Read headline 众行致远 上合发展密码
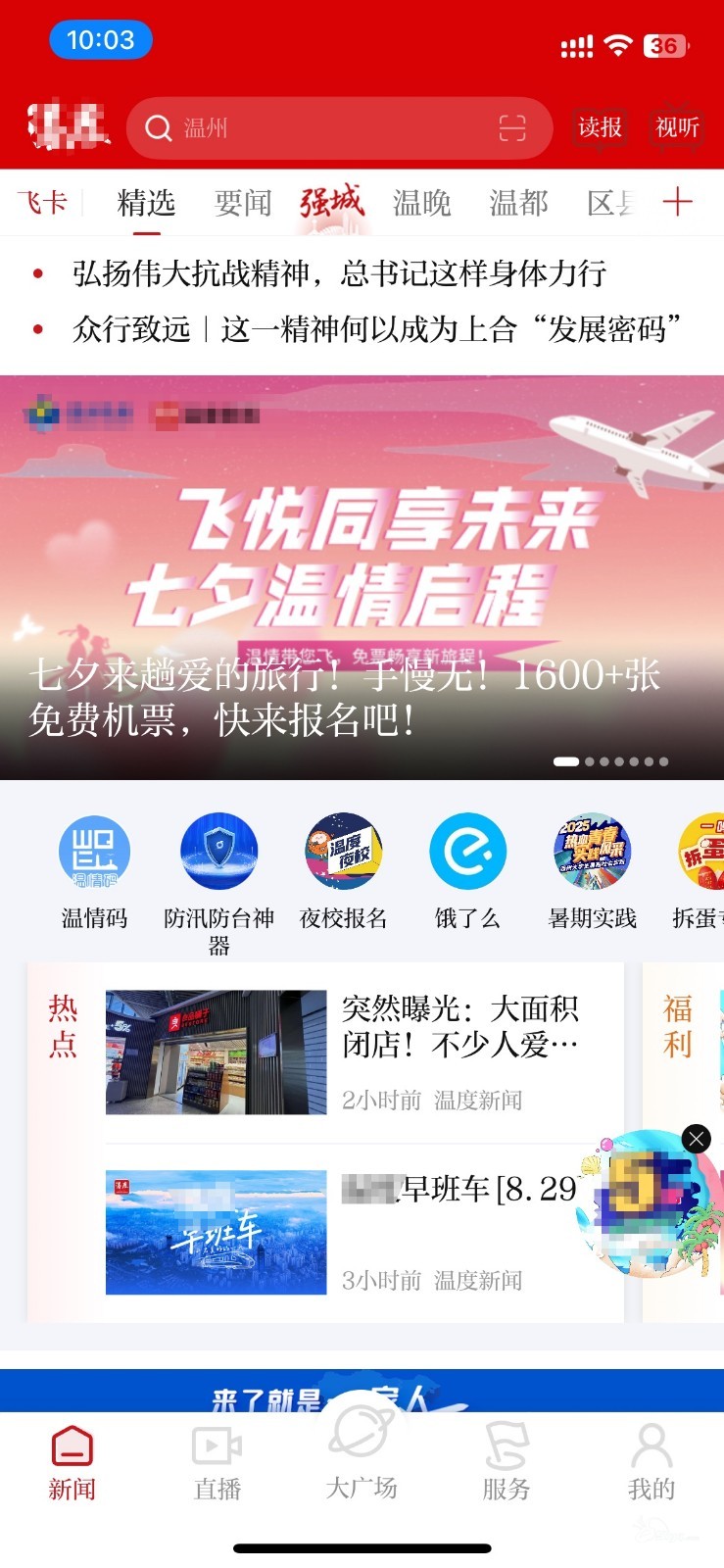This screenshot has width=724, height=1568. [x=376, y=329]
